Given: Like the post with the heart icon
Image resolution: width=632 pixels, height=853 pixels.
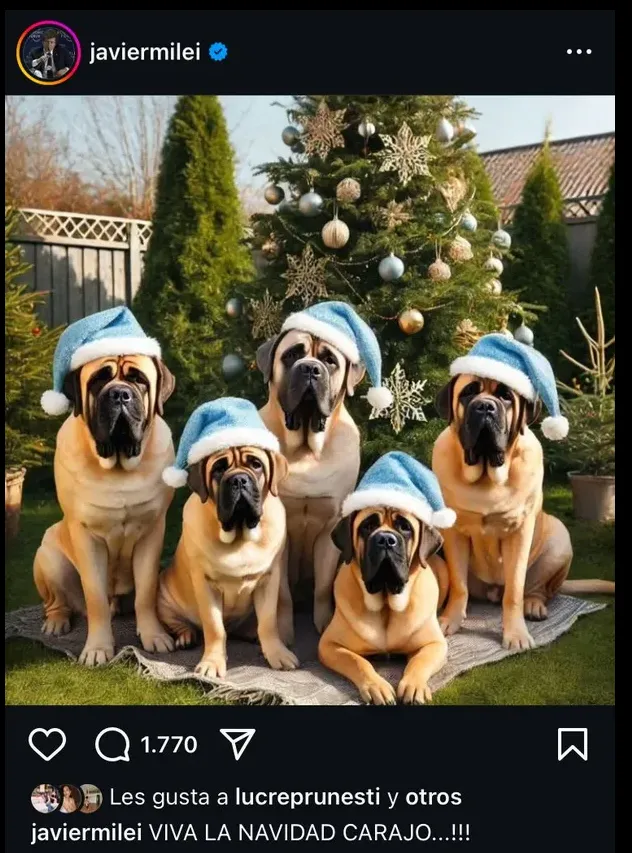Looking at the screenshot, I should (47, 744).
